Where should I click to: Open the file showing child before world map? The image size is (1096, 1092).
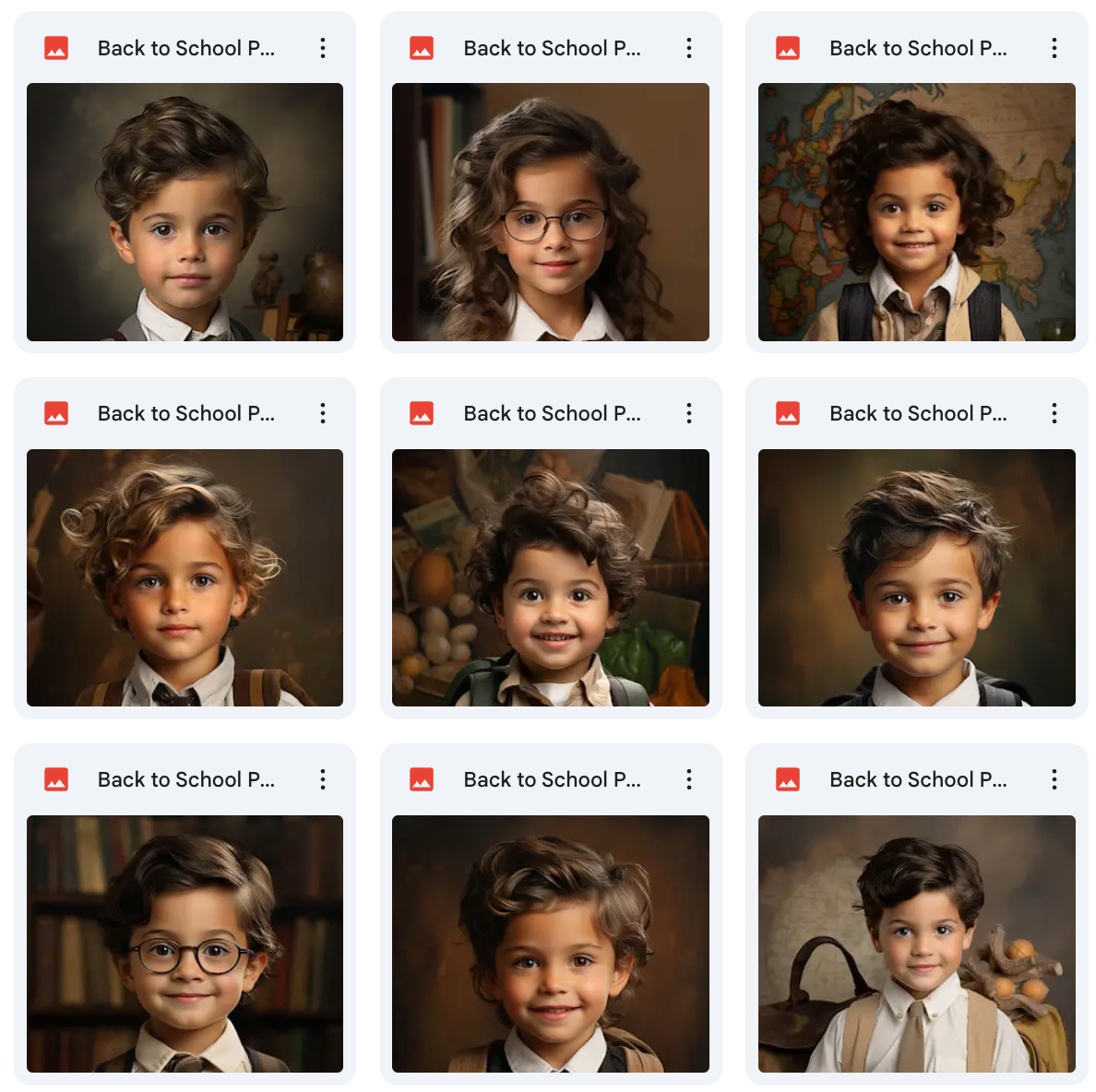(x=916, y=212)
